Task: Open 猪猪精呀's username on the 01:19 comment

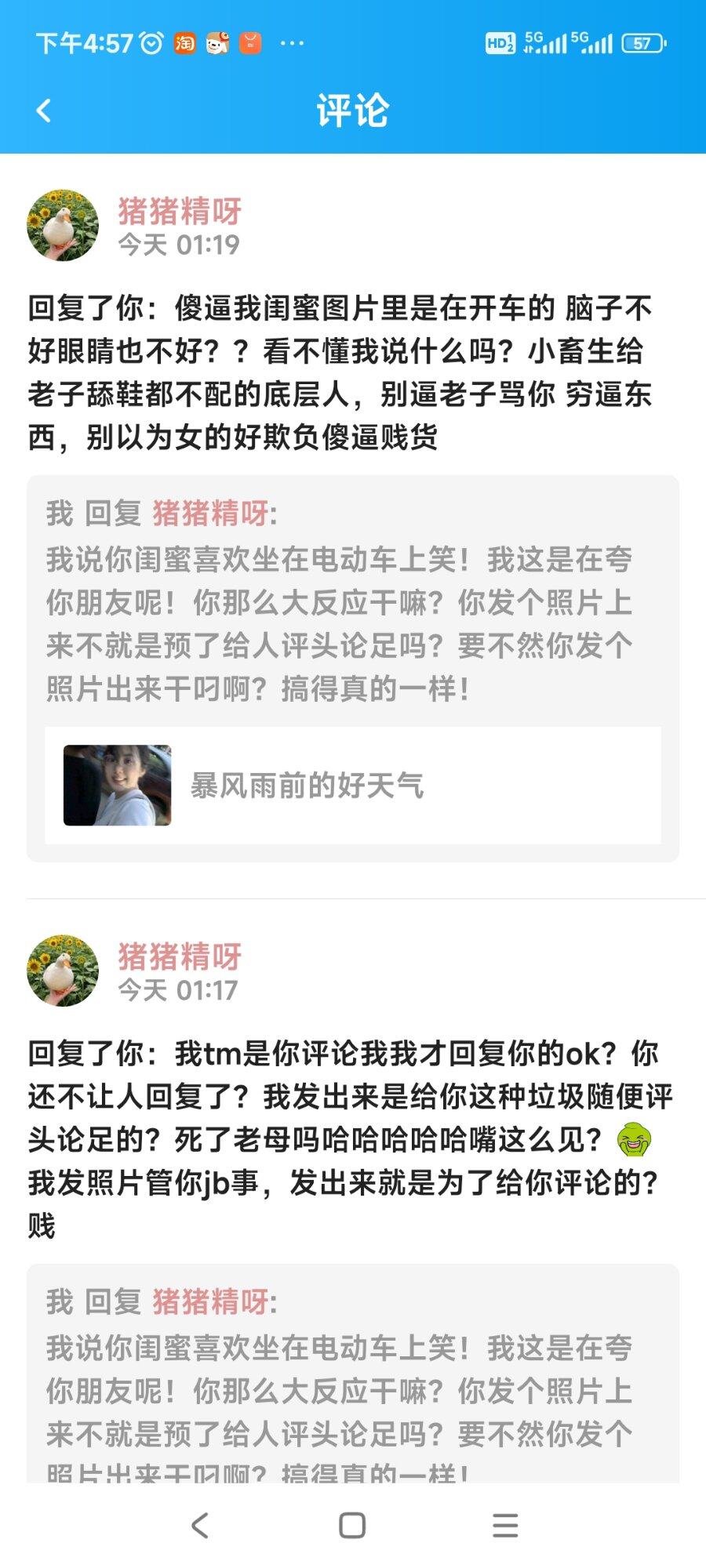Action: tap(180, 211)
